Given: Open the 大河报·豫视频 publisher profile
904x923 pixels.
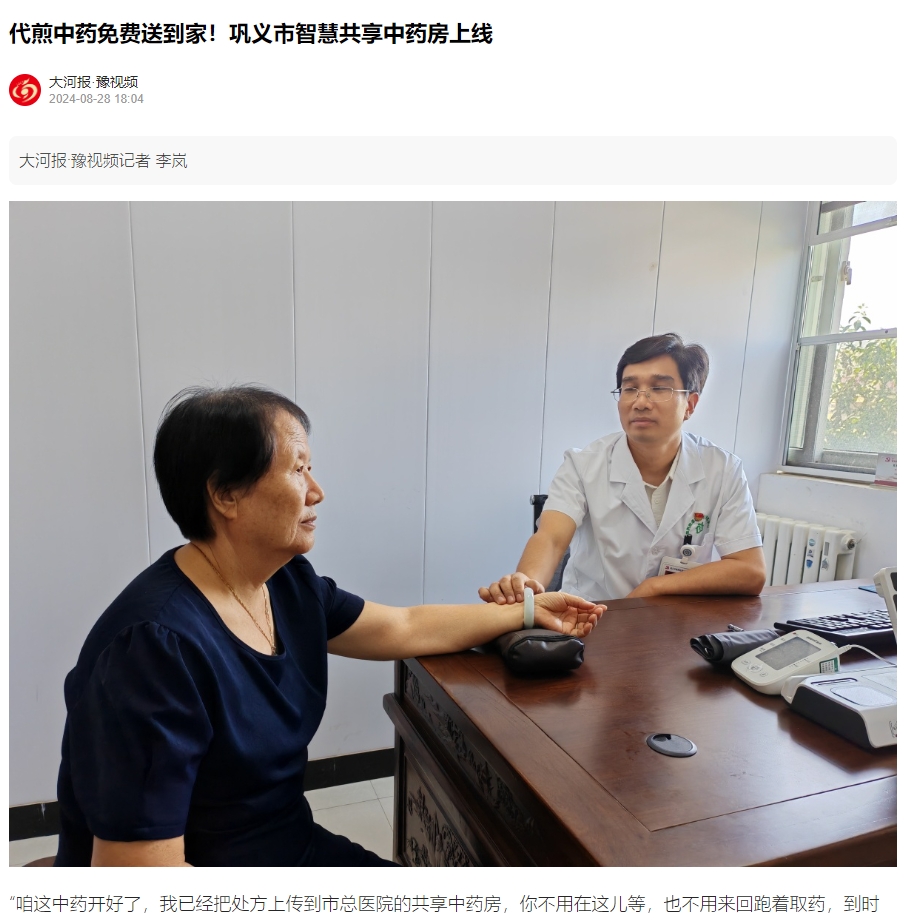Looking at the screenshot, I should click(x=93, y=82).
